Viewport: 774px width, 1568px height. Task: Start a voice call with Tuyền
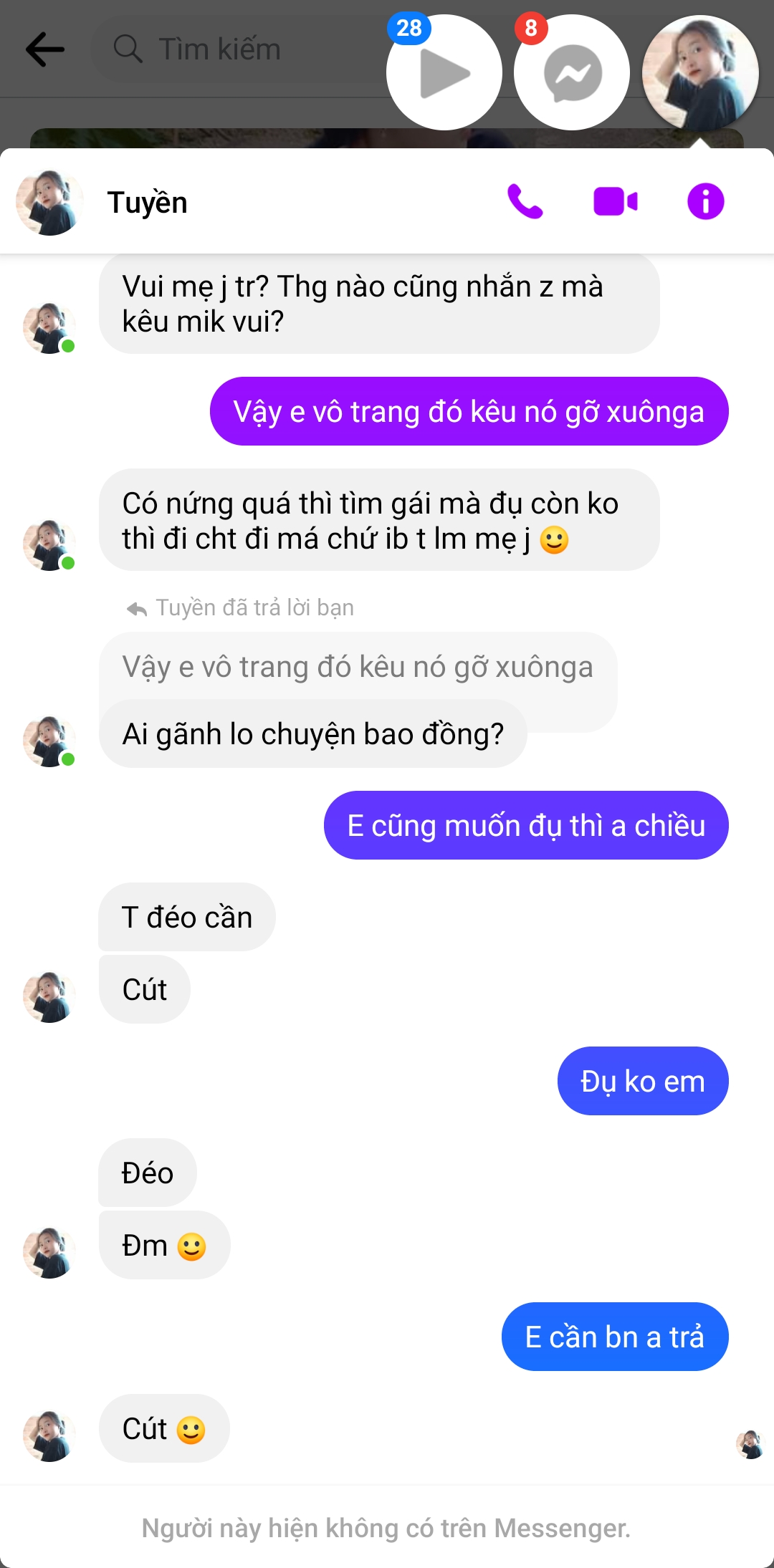[525, 201]
